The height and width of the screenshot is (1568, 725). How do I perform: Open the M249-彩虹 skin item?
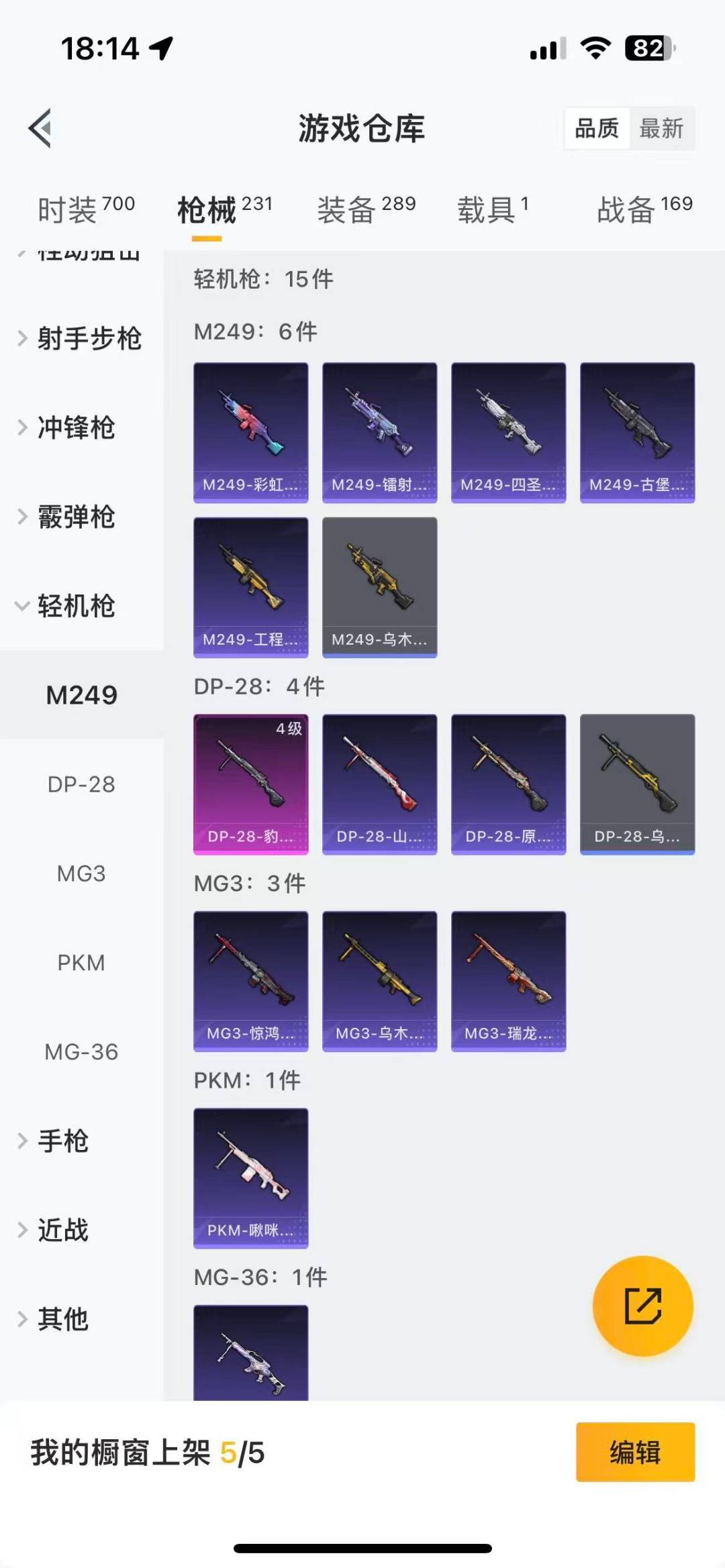[x=250, y=432]
